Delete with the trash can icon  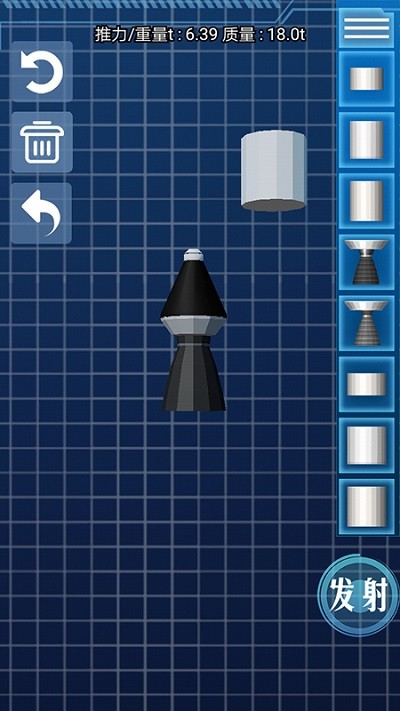(42, 142)
